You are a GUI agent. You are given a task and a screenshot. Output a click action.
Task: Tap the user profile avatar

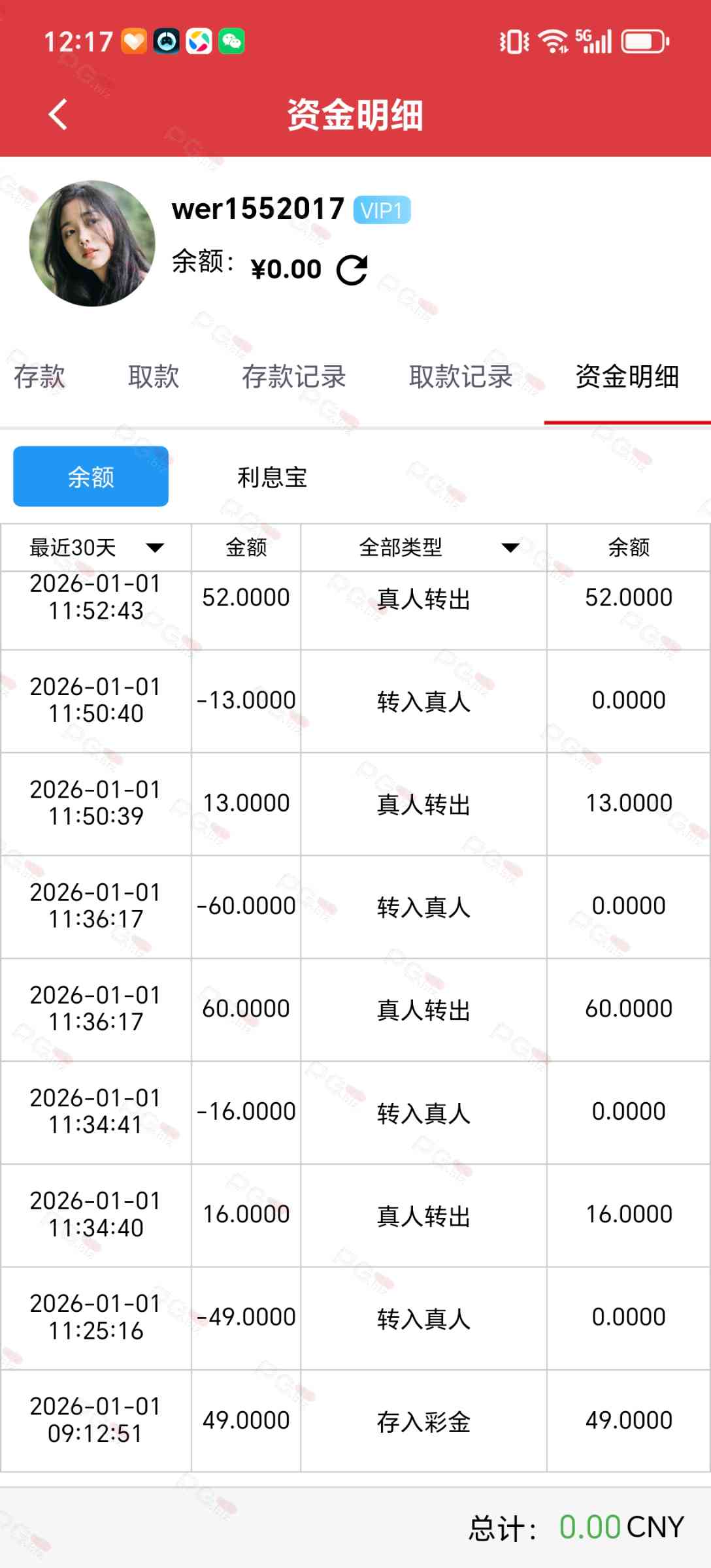point(92,244)
